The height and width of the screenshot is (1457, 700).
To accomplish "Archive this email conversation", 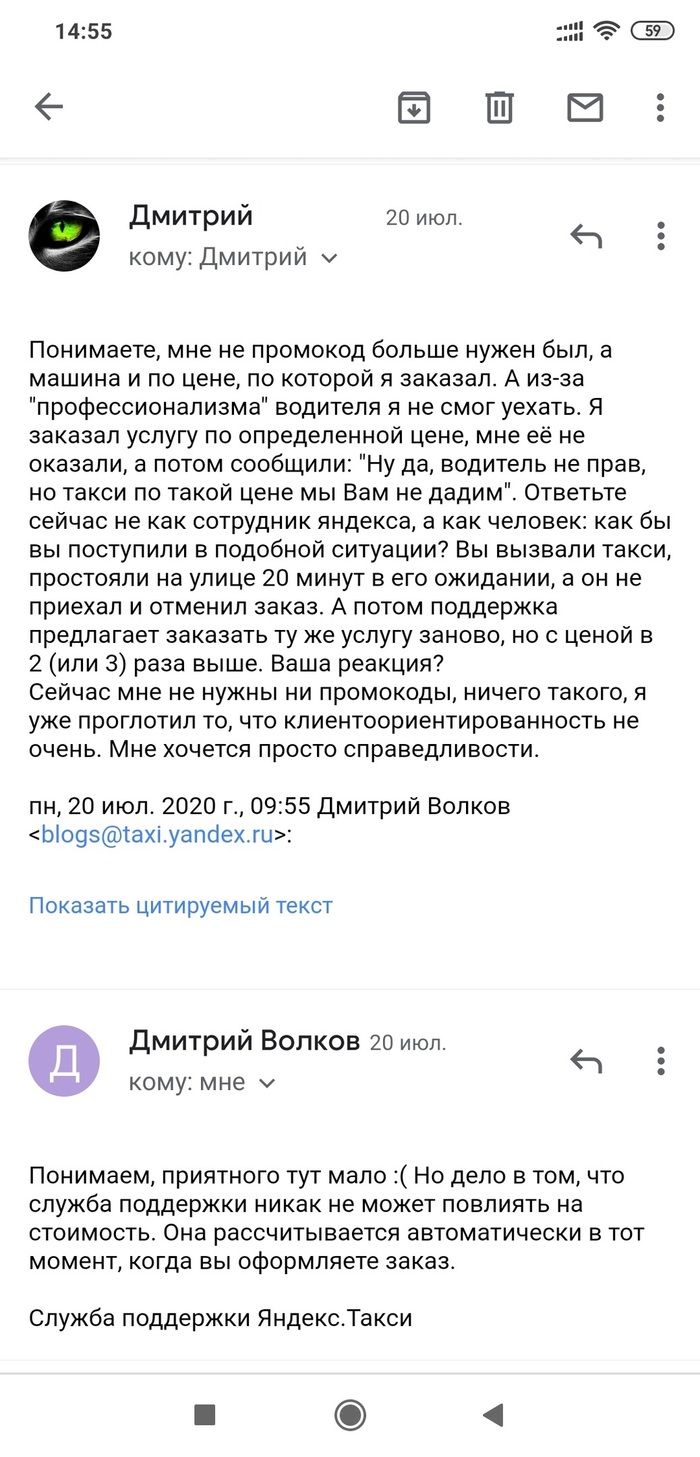I will point(414,107).
